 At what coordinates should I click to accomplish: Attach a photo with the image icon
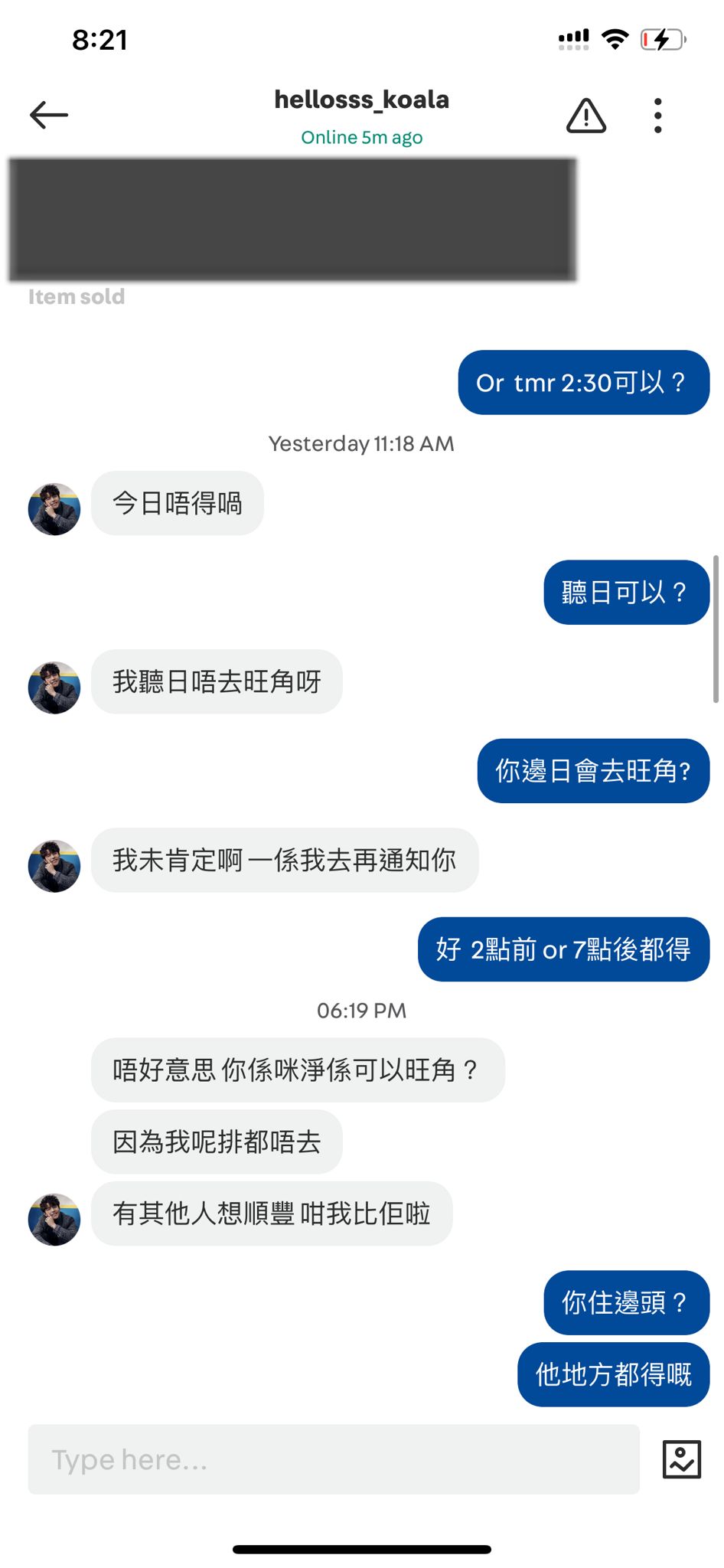click(x=681, y=1459)
